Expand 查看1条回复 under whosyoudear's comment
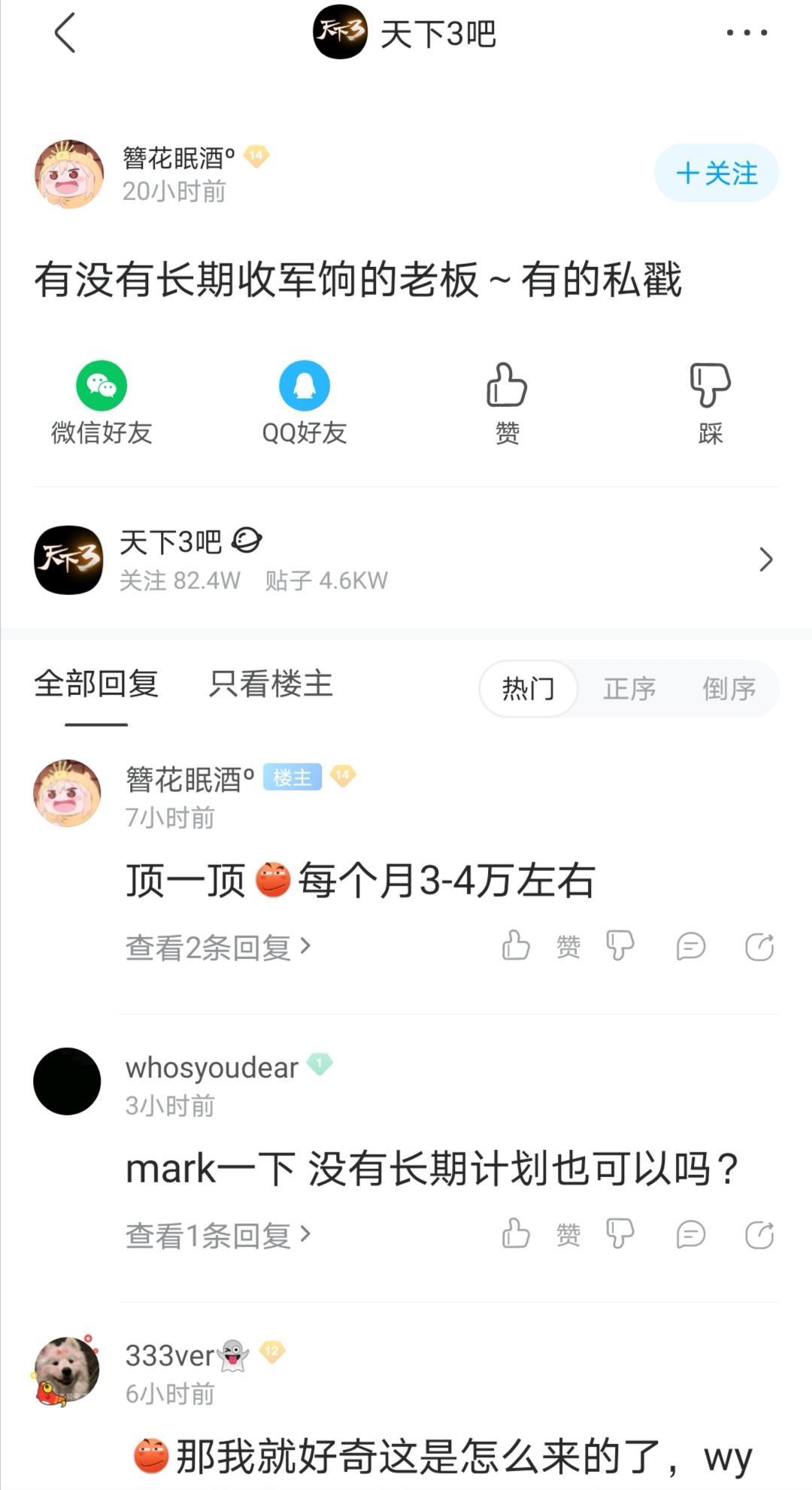812x1490 pixels. tap(218, 1236)
